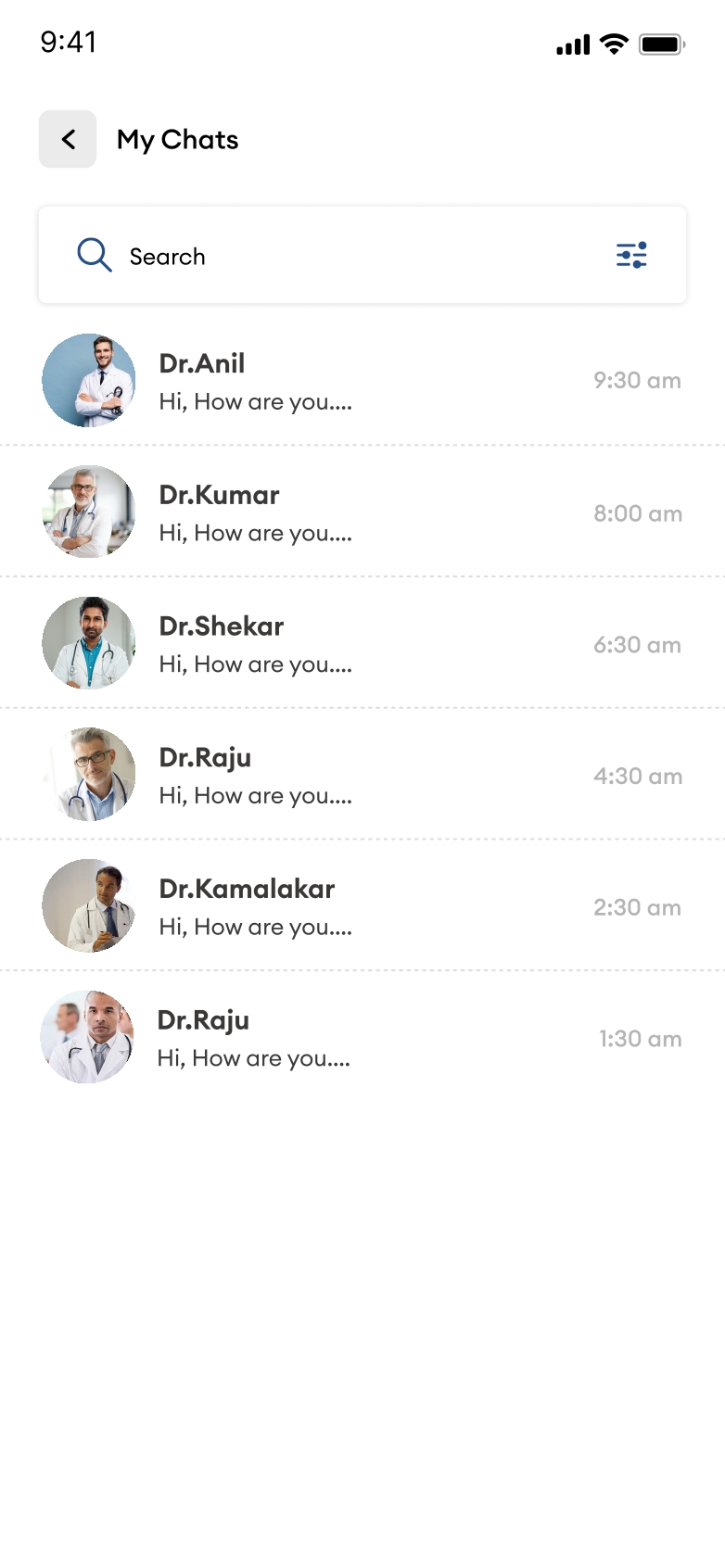
Task: Go back using the back arrow
Action: pos(68,140)
